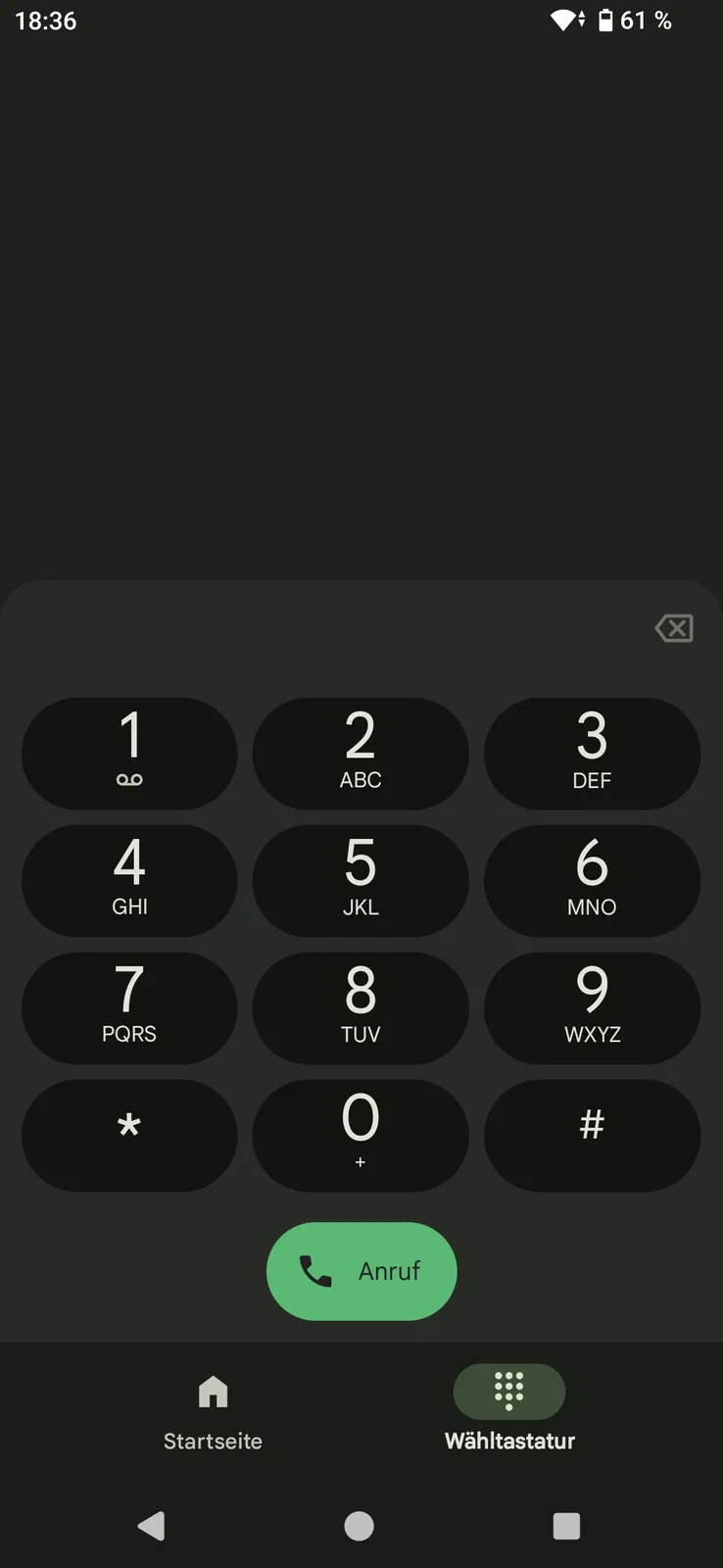The image size is (723, 1568).
Task: Tap the 9 WXYZ key
Action: pyautogui.click(x=592, y=1007)
